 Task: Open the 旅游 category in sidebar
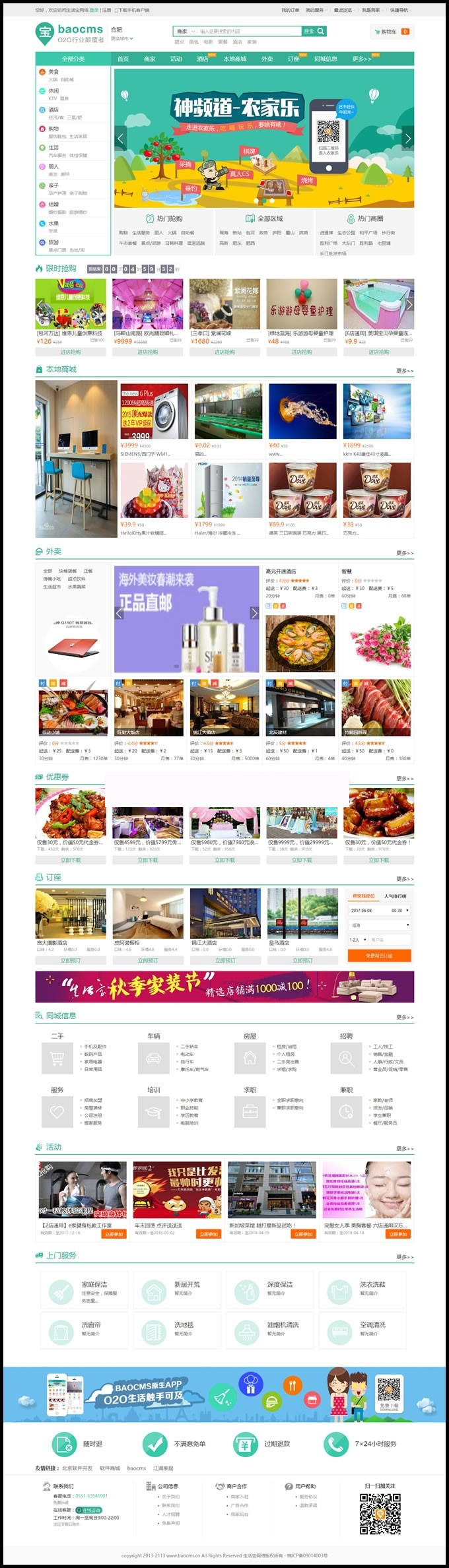(53, 242)
